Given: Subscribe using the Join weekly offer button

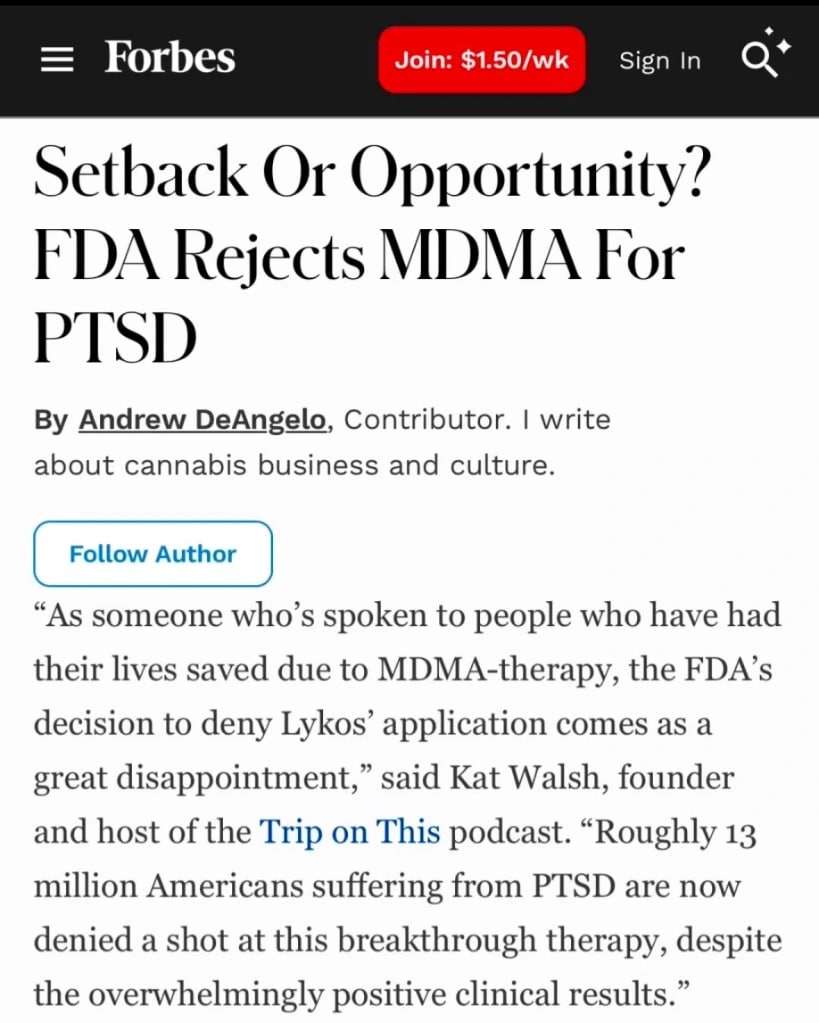Looking at the screenshot, I should (481, 59).
